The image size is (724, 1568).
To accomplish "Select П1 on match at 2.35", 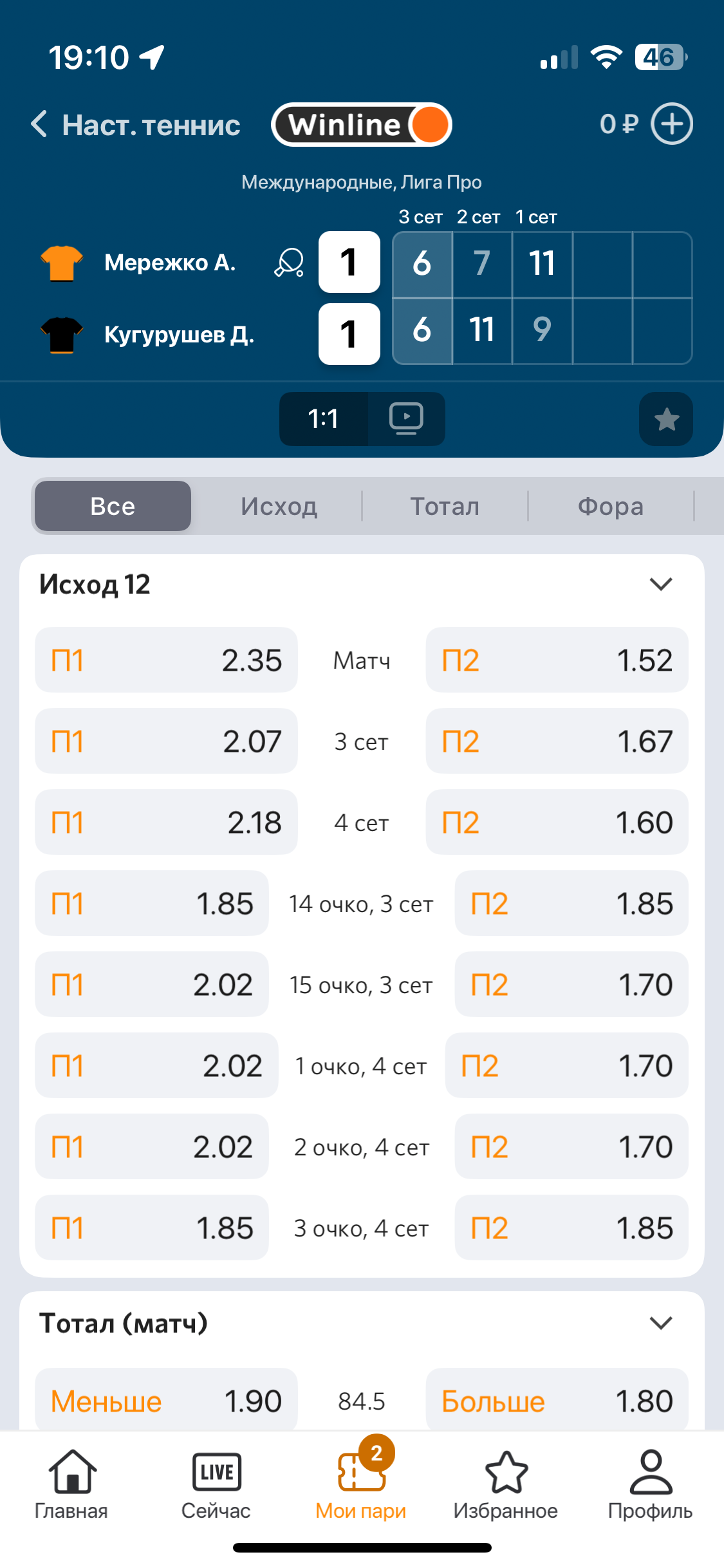I will [x=166, y=660].
